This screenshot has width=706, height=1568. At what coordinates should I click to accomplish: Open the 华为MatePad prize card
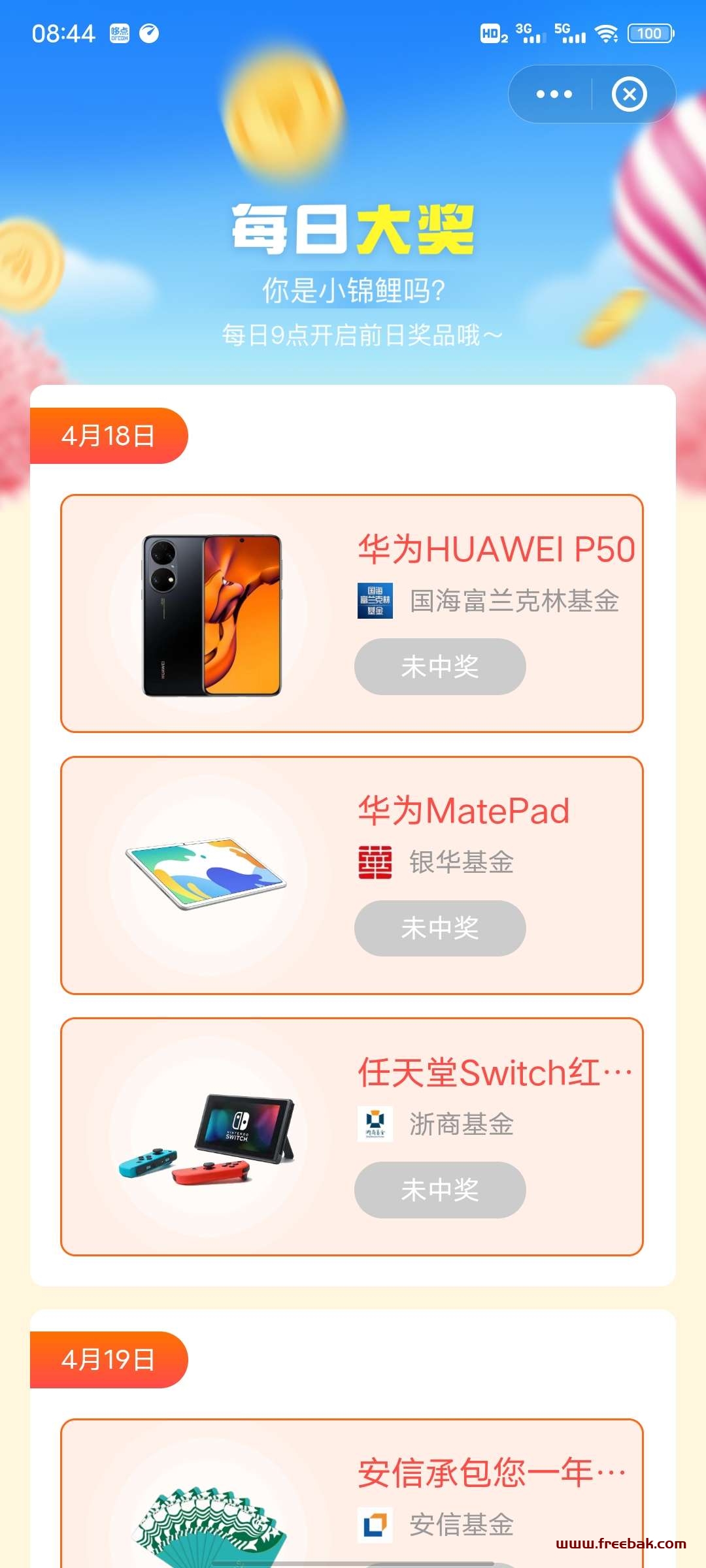(352, 875)
